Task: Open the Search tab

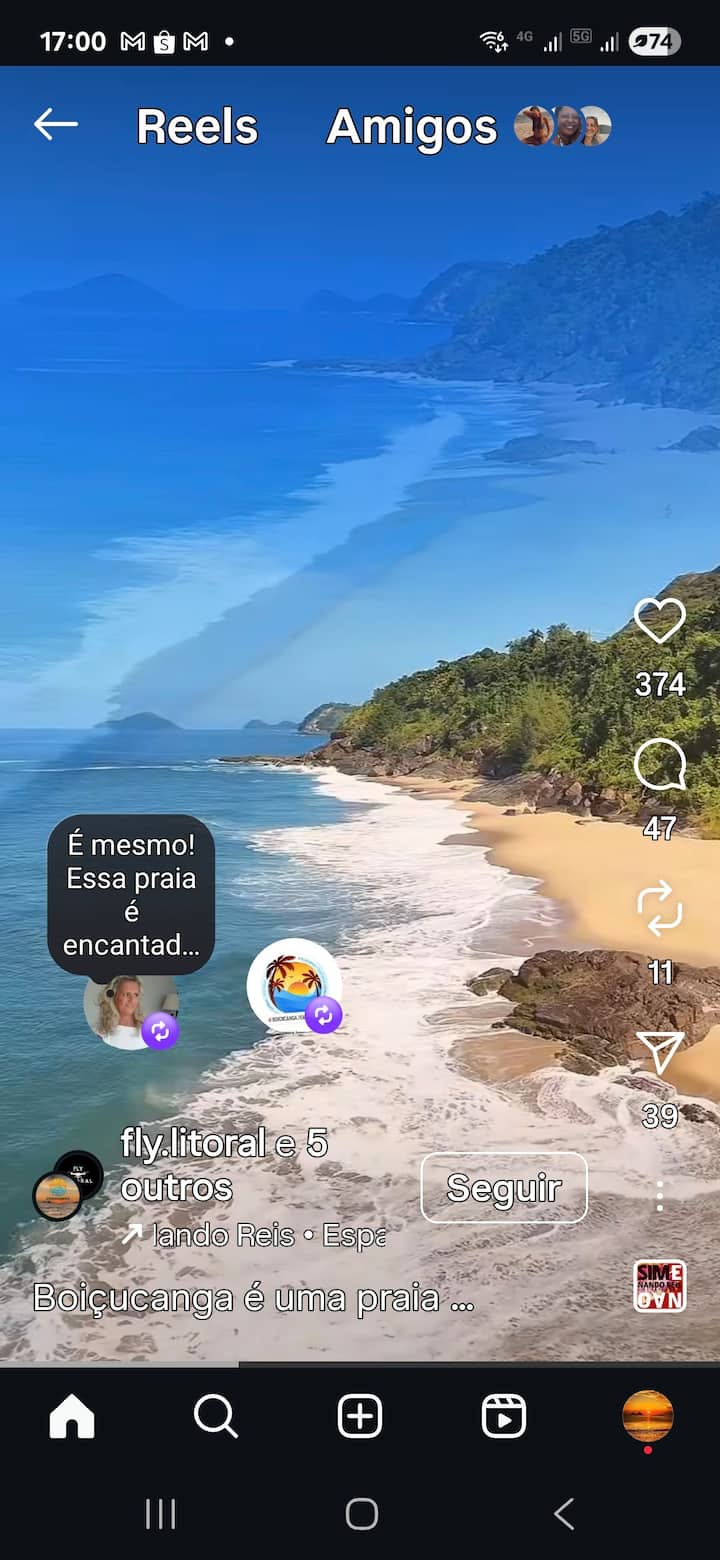Action: tap(216, 1416)
